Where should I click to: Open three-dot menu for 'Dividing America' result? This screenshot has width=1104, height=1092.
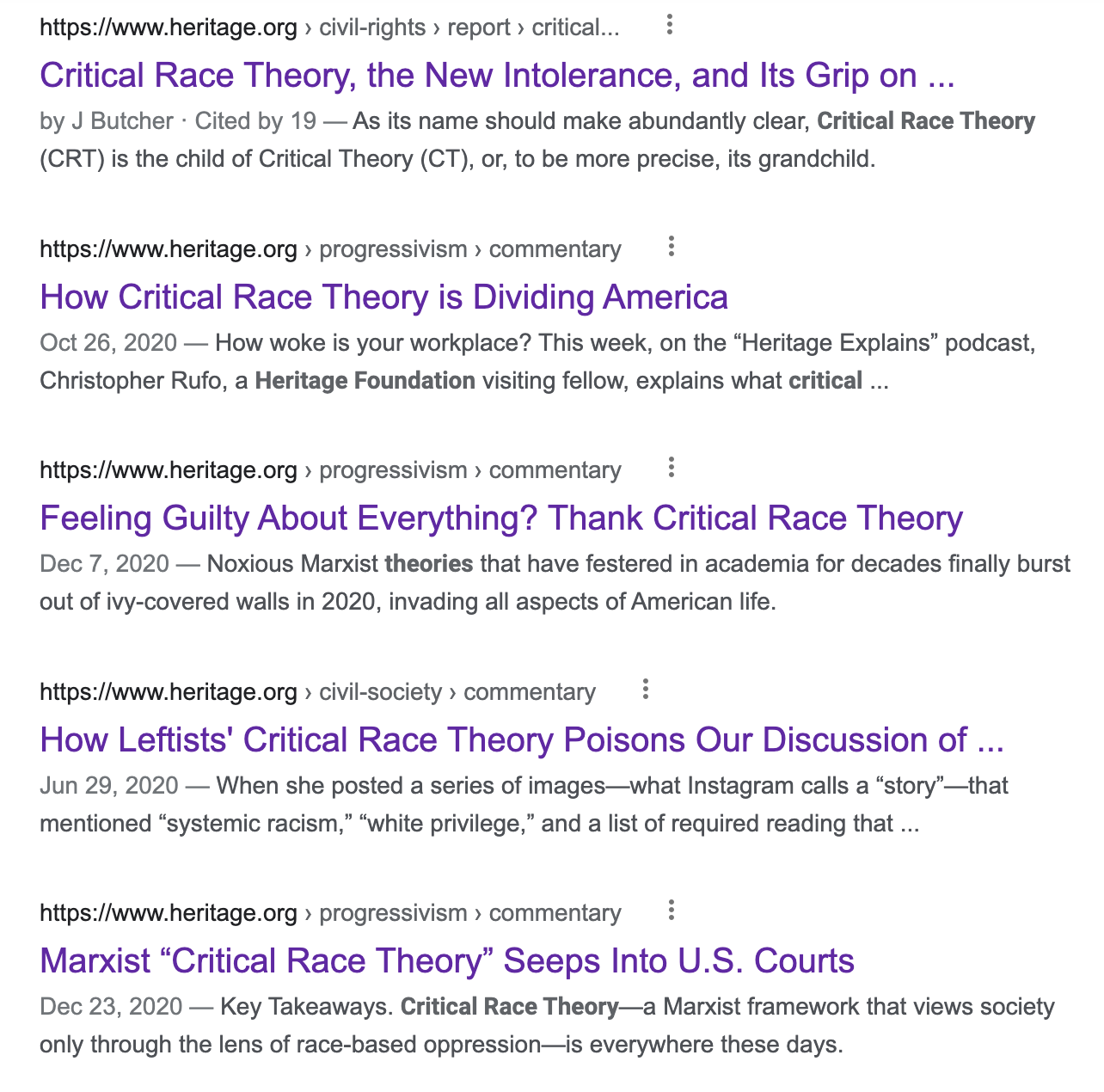[672, 248]
